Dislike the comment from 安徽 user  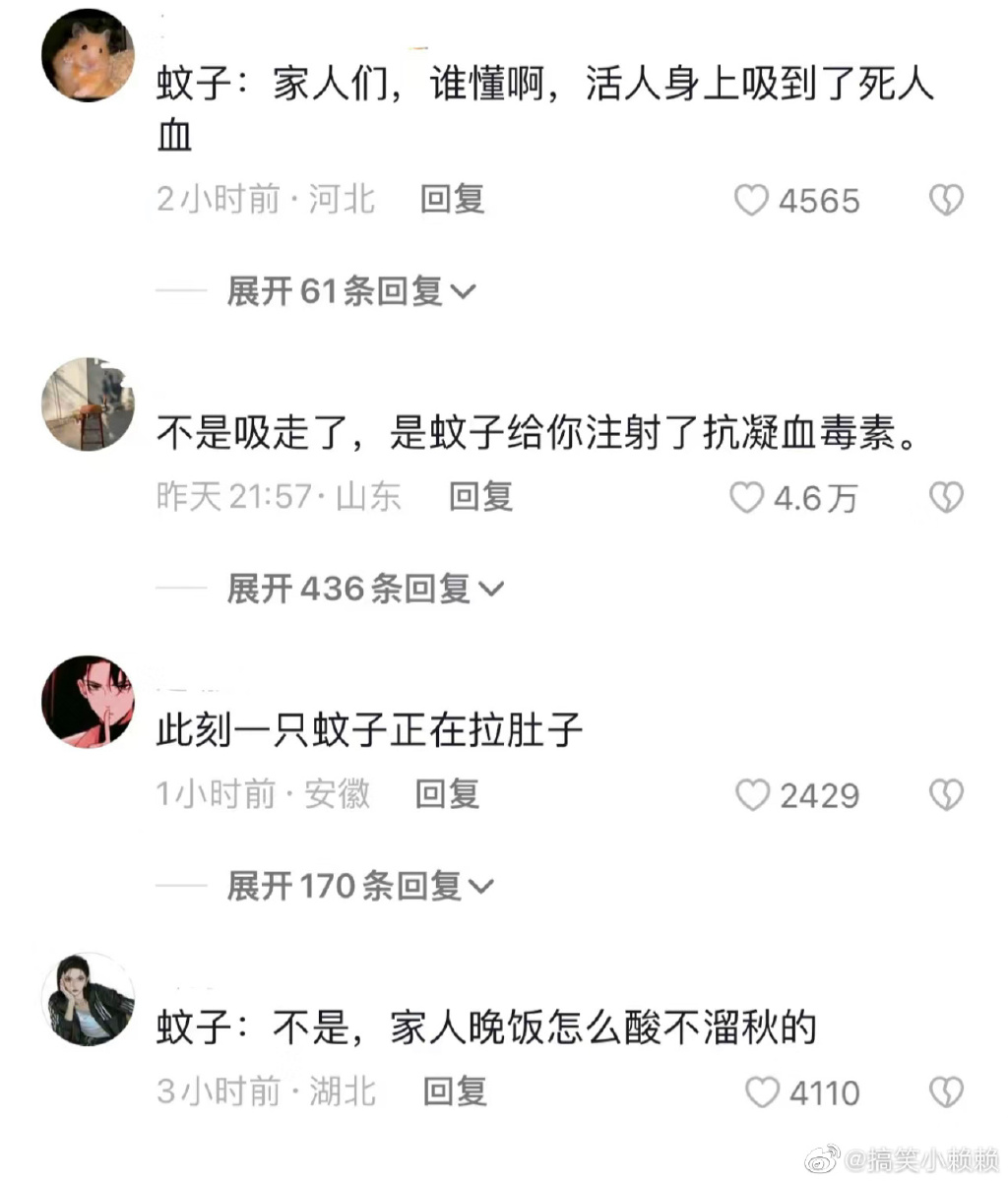(x=946, y=794)
